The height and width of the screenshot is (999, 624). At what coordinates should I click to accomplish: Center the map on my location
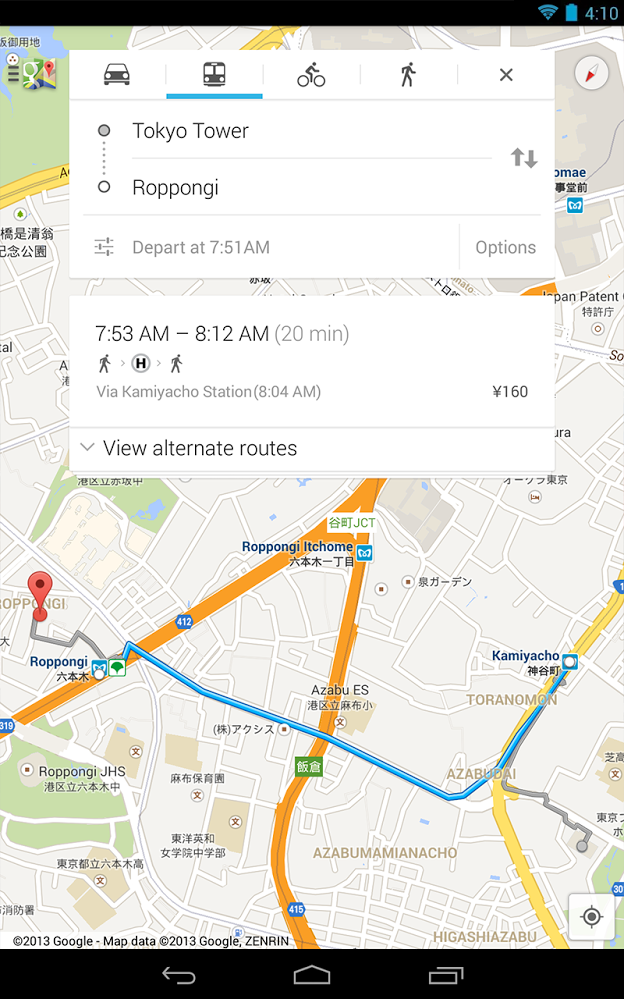[591, 916]
